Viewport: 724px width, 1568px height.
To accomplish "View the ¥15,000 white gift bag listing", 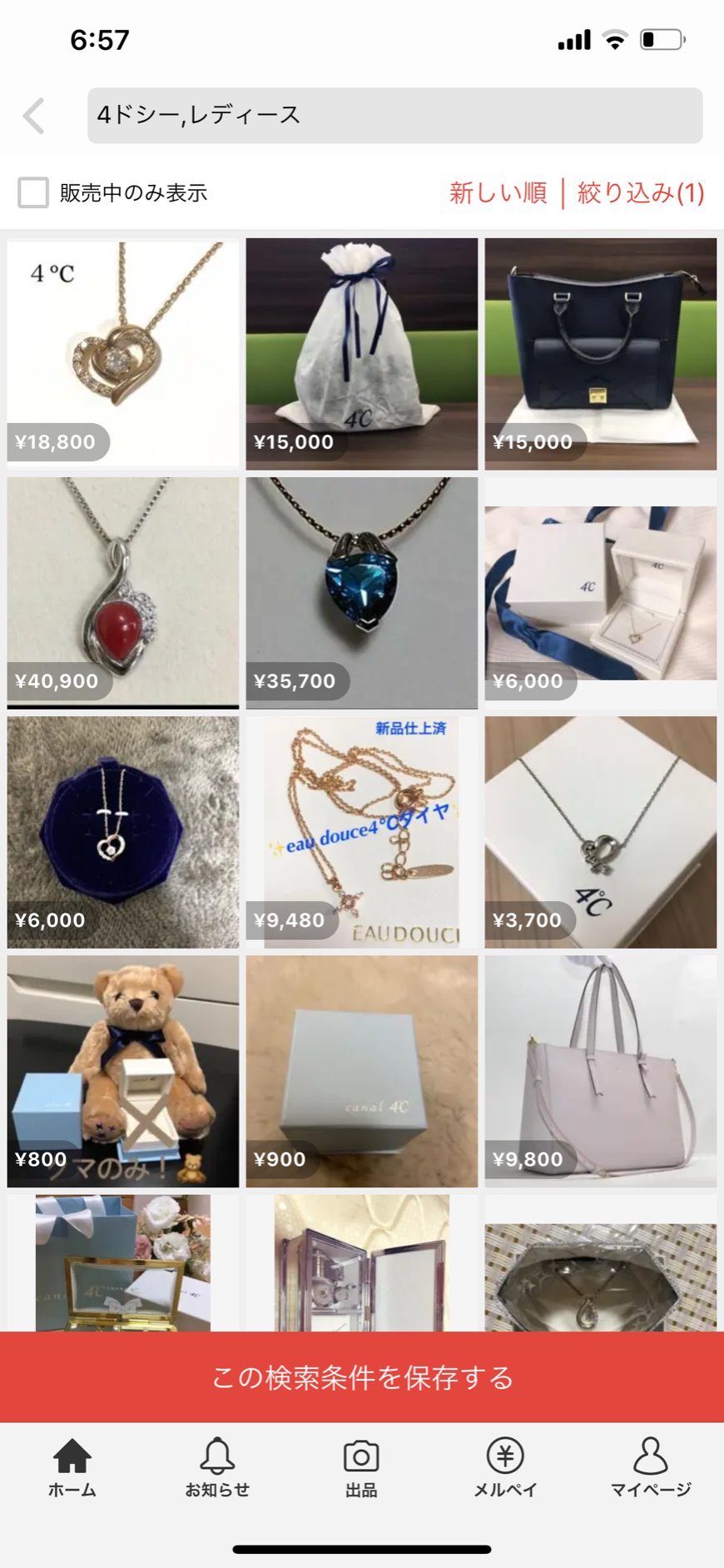I will [362, 354].
